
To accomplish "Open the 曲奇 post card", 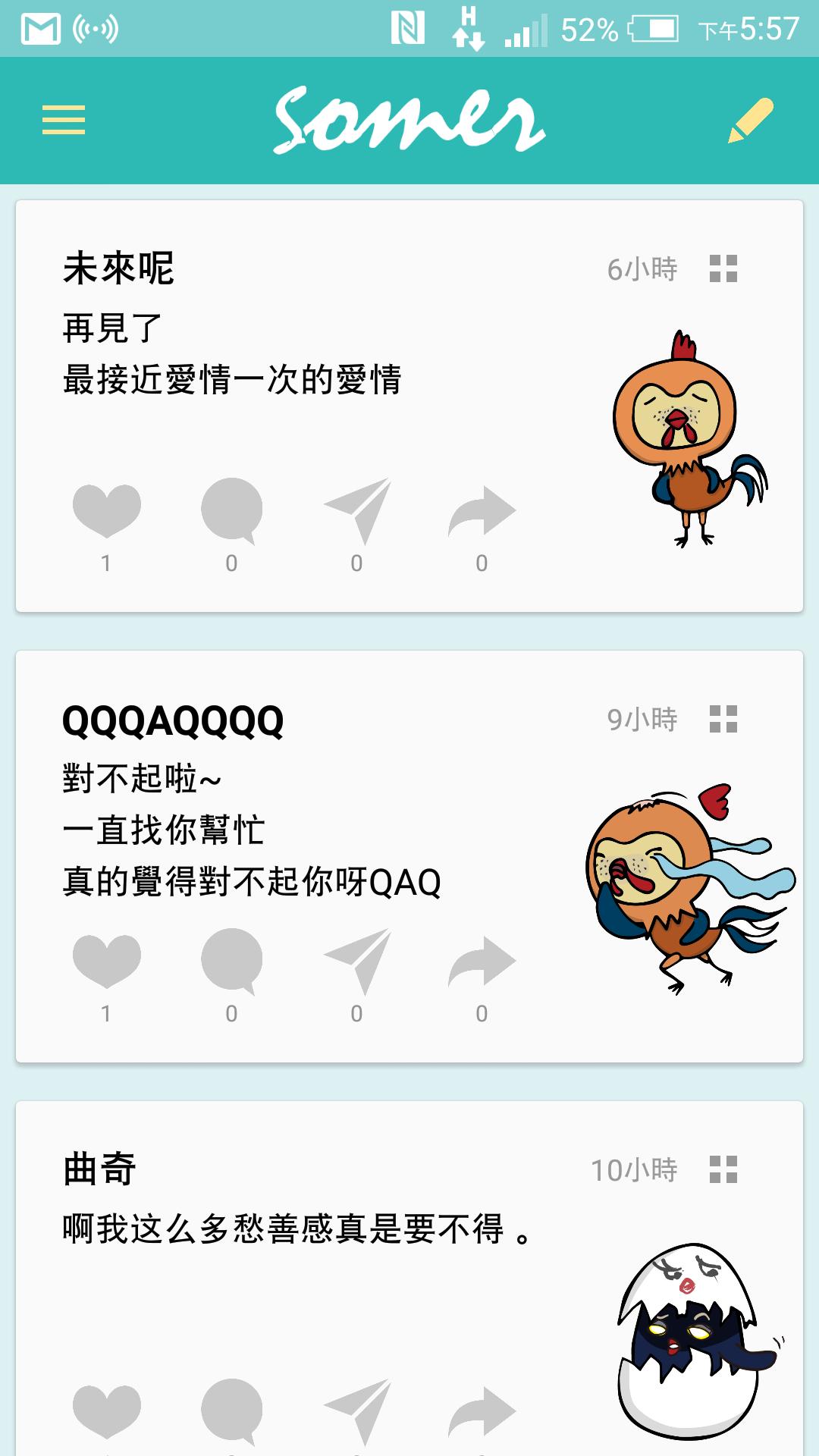I will click(303, 1289).
